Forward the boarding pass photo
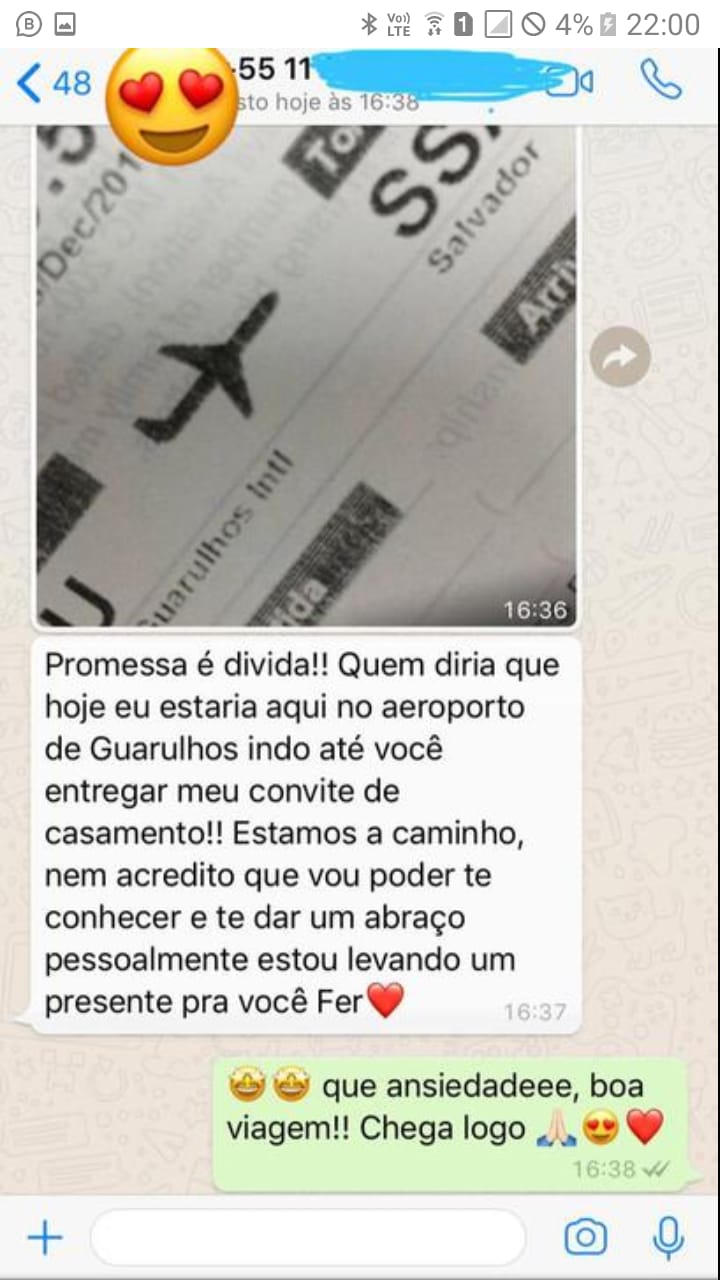 coord(620,357)
